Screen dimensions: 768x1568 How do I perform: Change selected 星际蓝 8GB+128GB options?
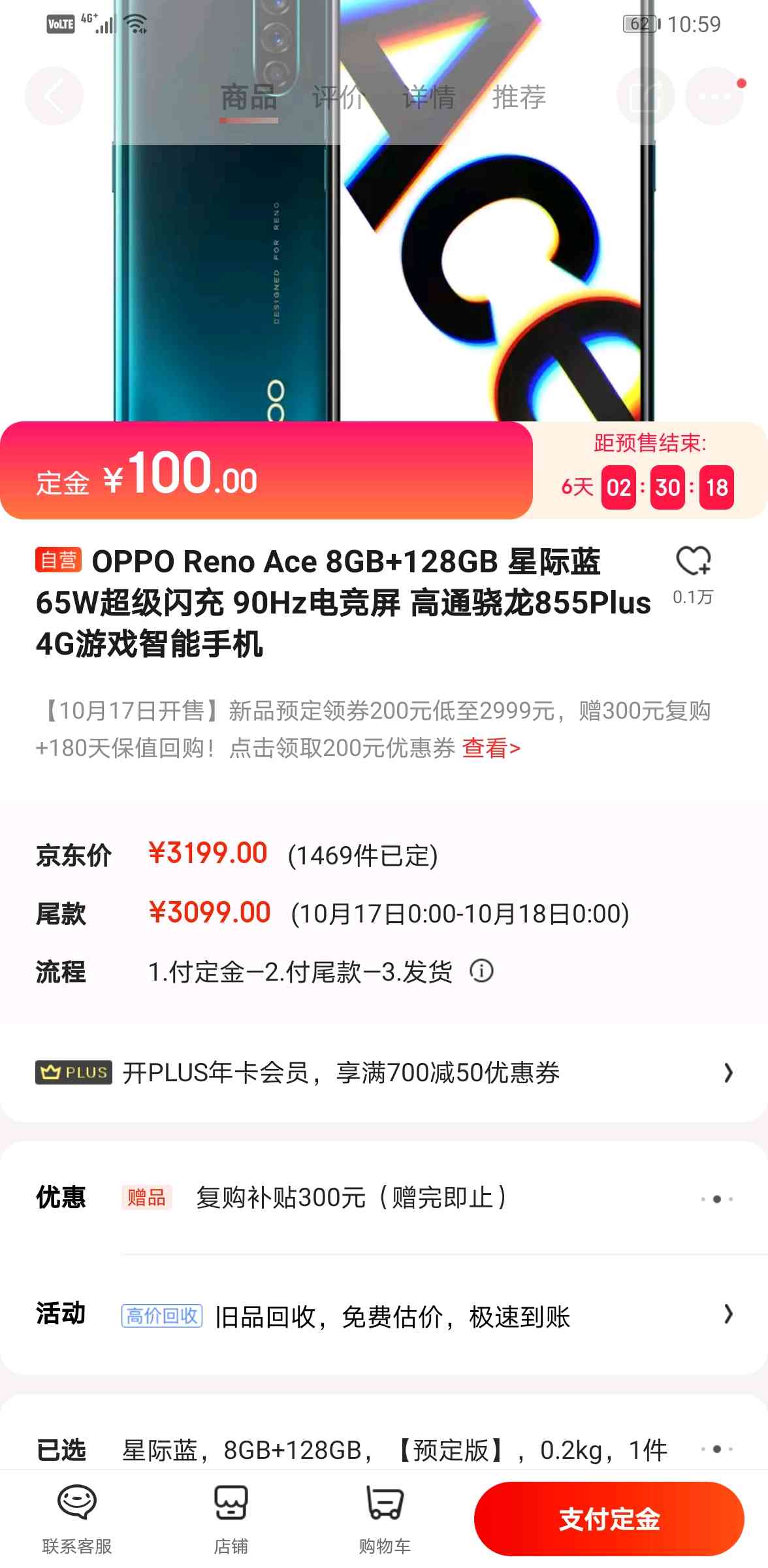coord(384,1450)
